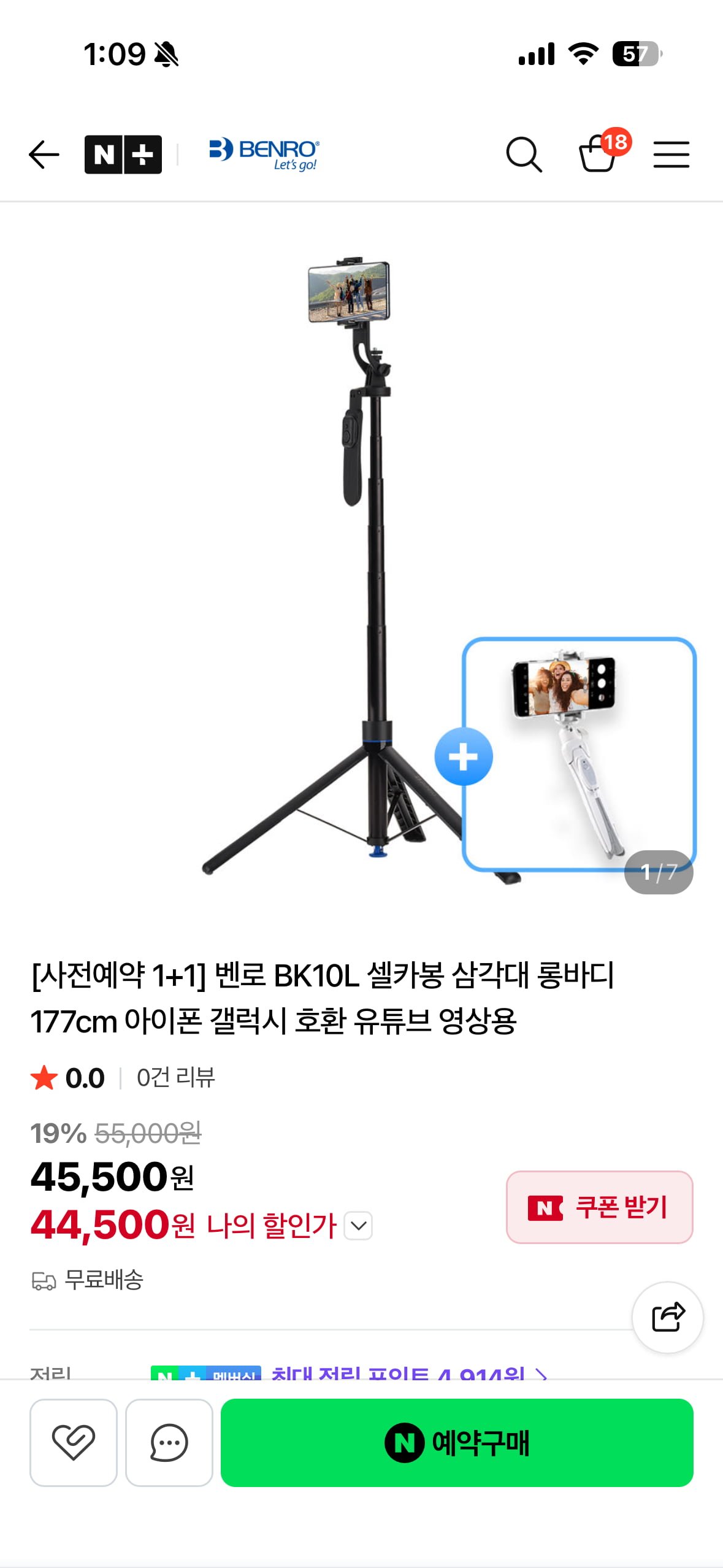Tap the 예약구매 pre-order button
Image resolution: width=723 pixels, height=1568 pixels.
pyautogui.click(x=457, y=1442)
